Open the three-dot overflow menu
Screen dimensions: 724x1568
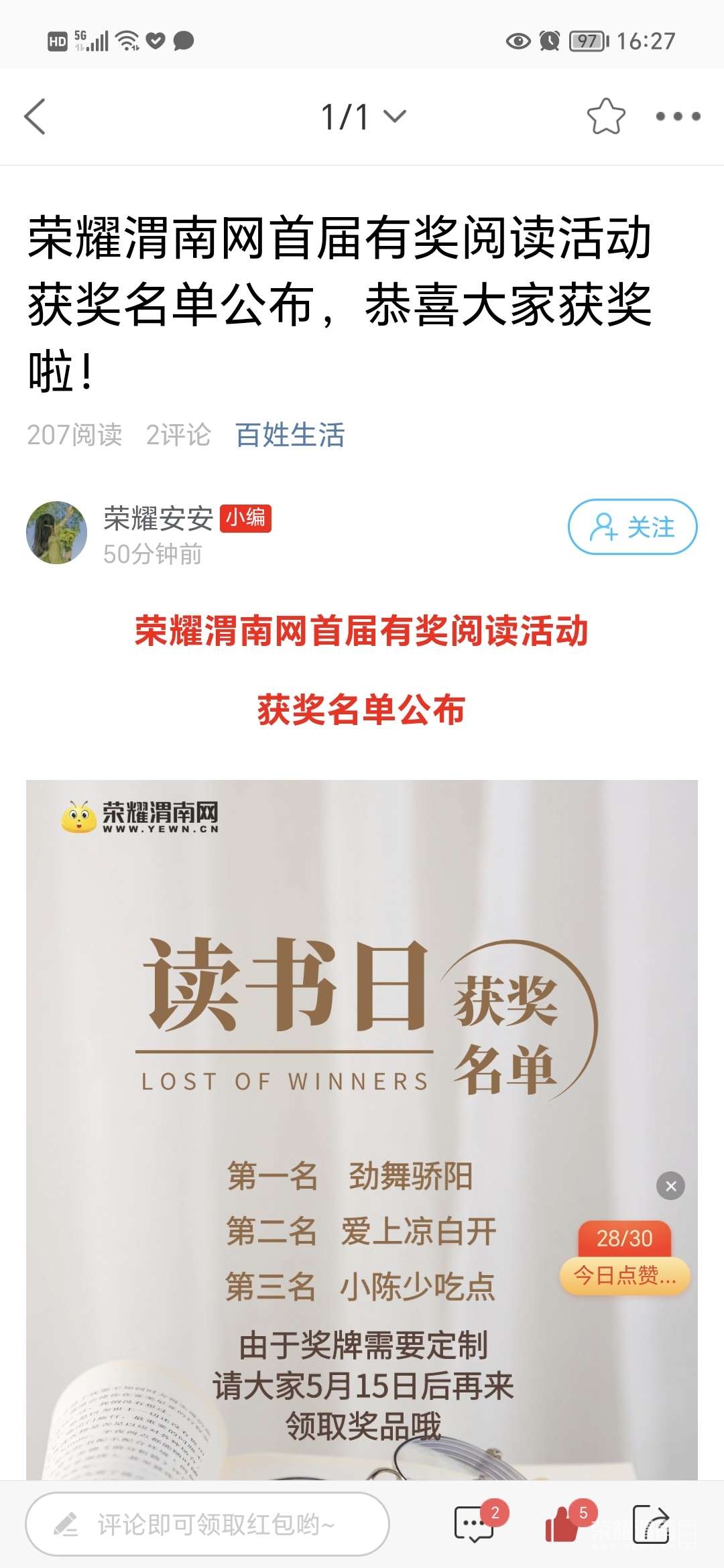coord(678,117)
